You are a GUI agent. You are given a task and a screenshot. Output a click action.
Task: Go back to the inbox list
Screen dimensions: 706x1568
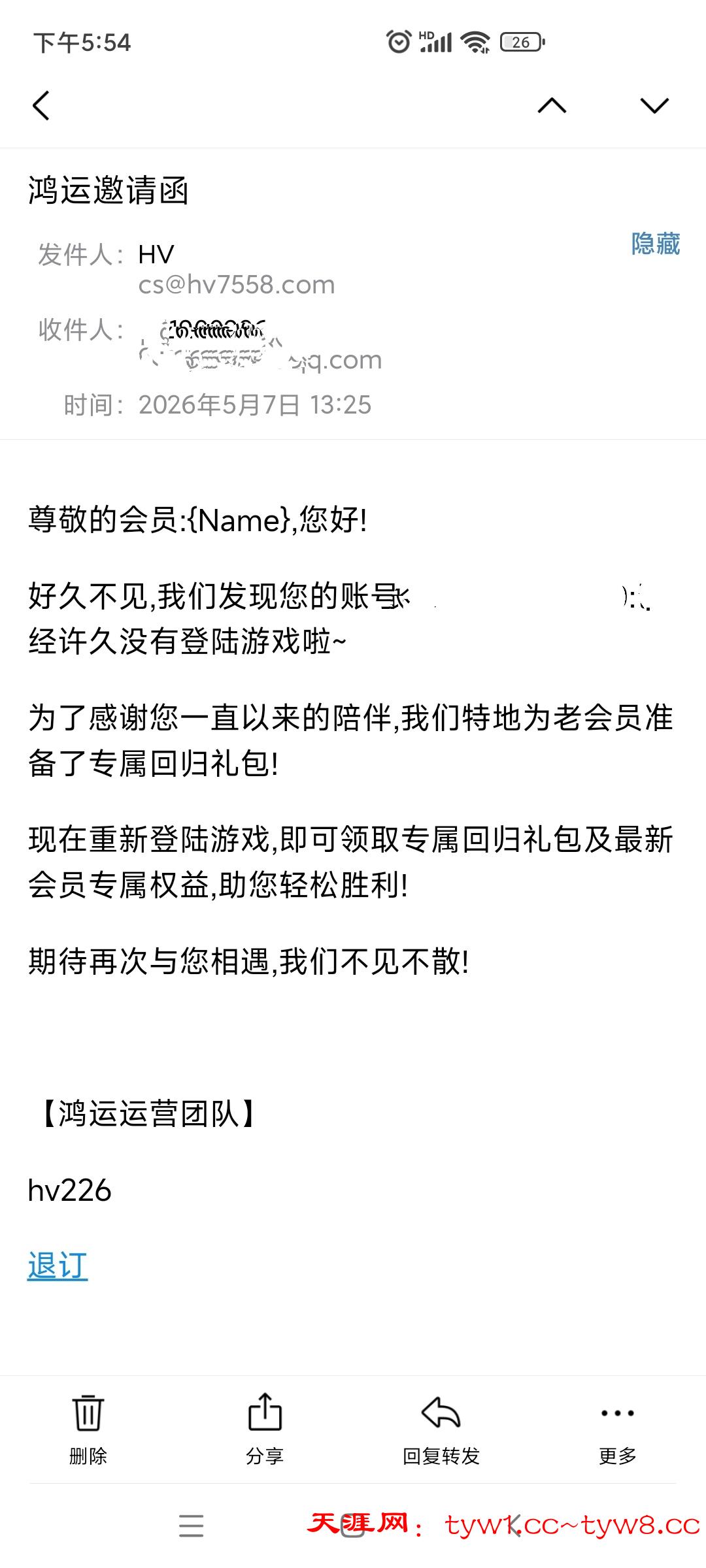[41, 105]
